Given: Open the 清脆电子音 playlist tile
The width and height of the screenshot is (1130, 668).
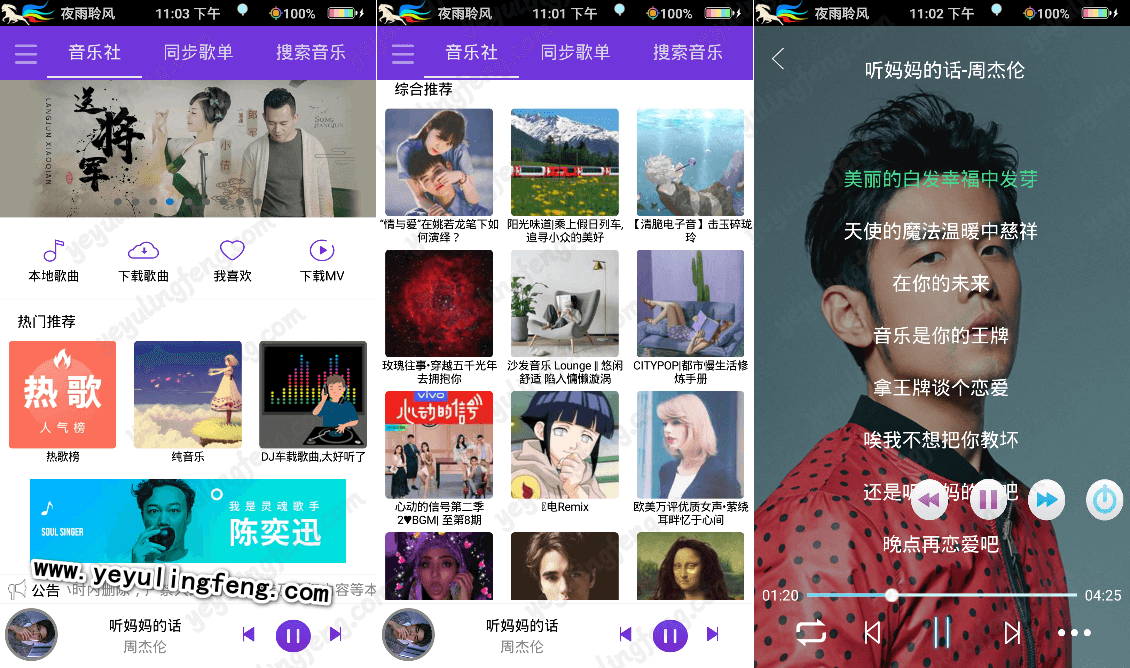Looking at the screenshot, I should coord(690,163).
